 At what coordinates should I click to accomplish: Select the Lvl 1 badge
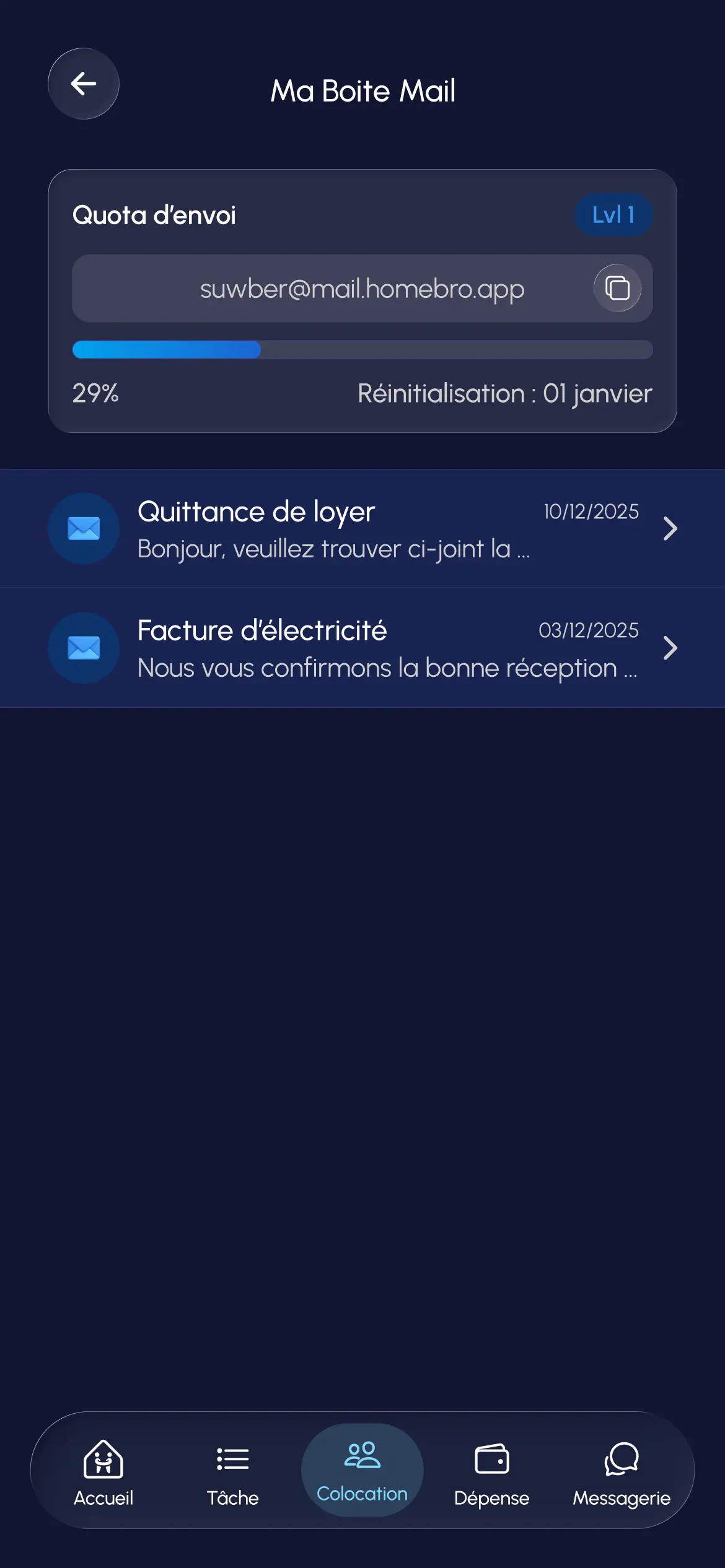point(614,215)
